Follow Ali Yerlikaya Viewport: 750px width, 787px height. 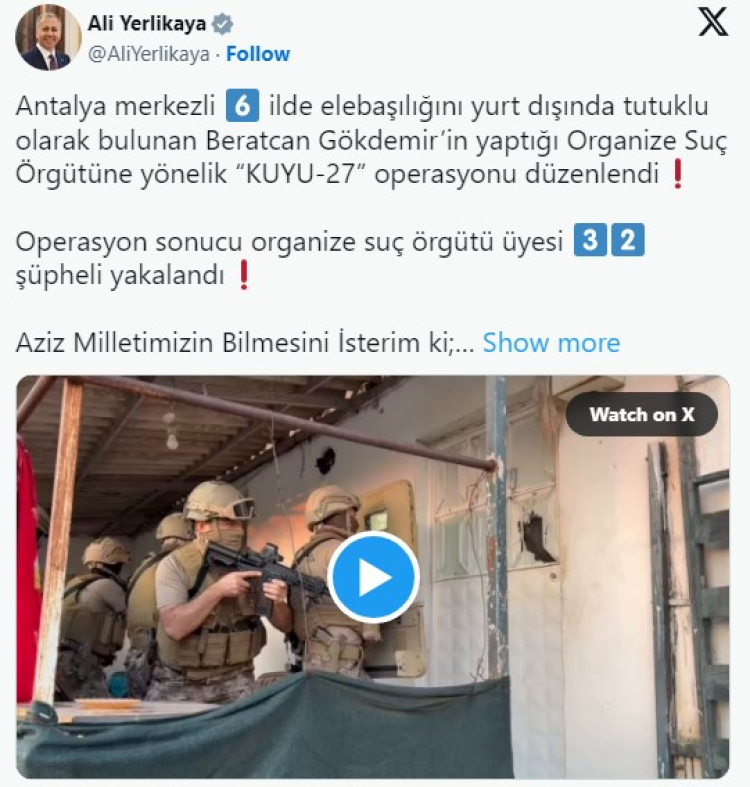click(x=258, y=54)
